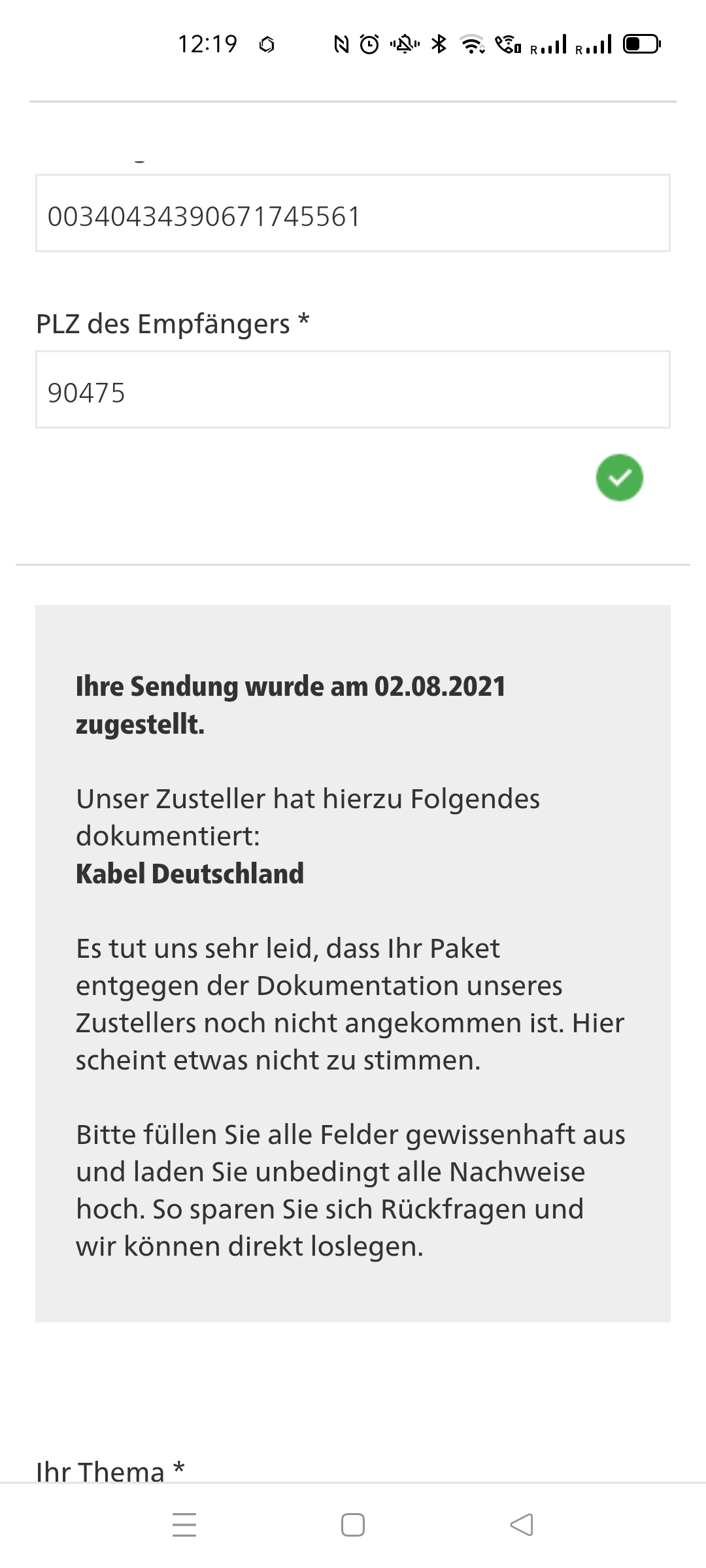Go to the home screen
This screenshot has height=1568, width=706.
coord(353,1525)
